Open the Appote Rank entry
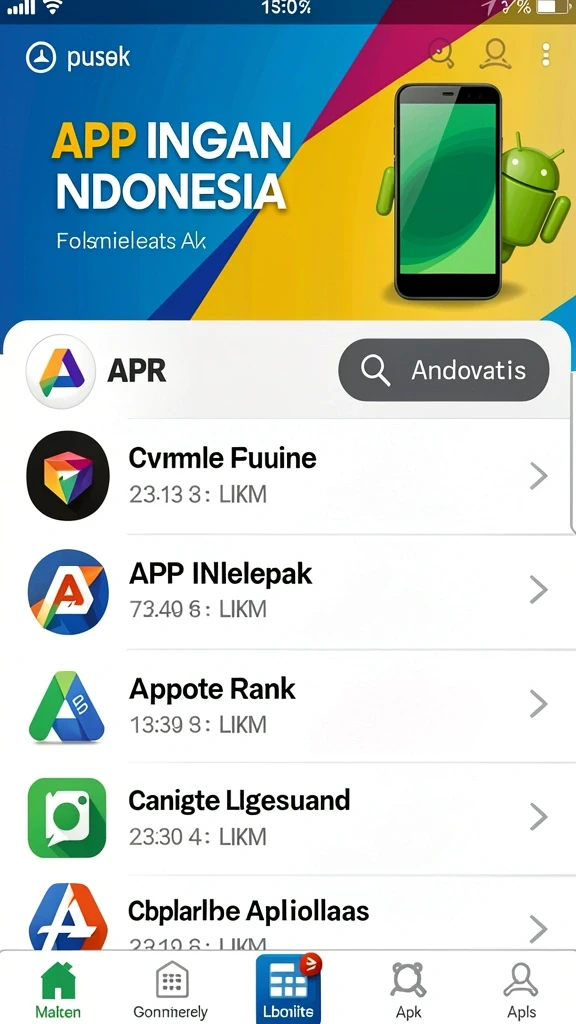Screen dimensions: 576x1024 point(288,705)
